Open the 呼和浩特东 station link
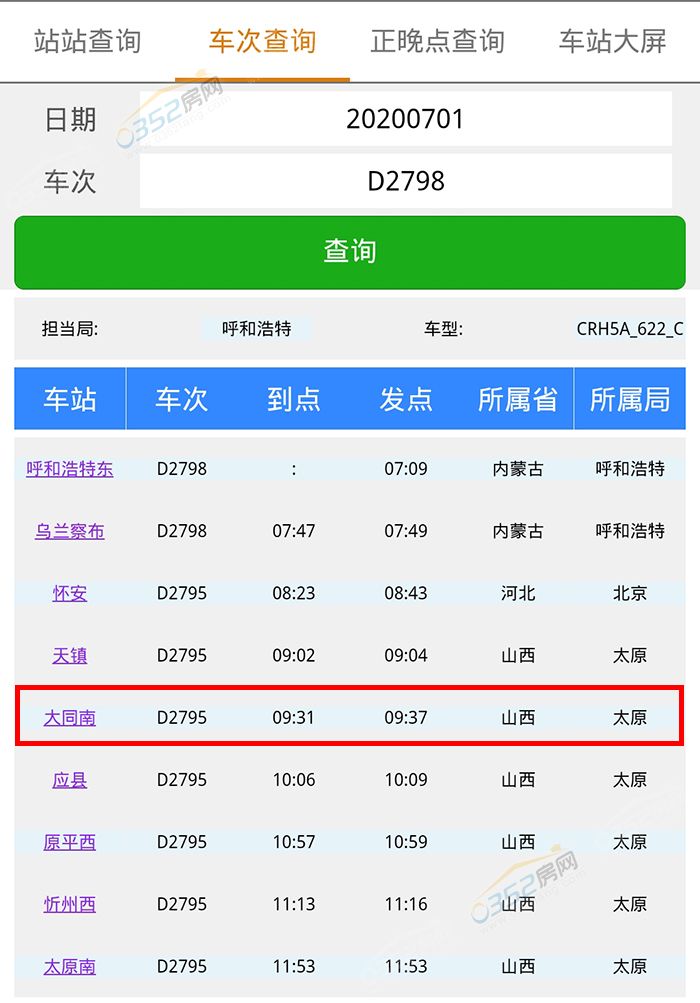Screen dimensions: 700x1003 [70, 468]
